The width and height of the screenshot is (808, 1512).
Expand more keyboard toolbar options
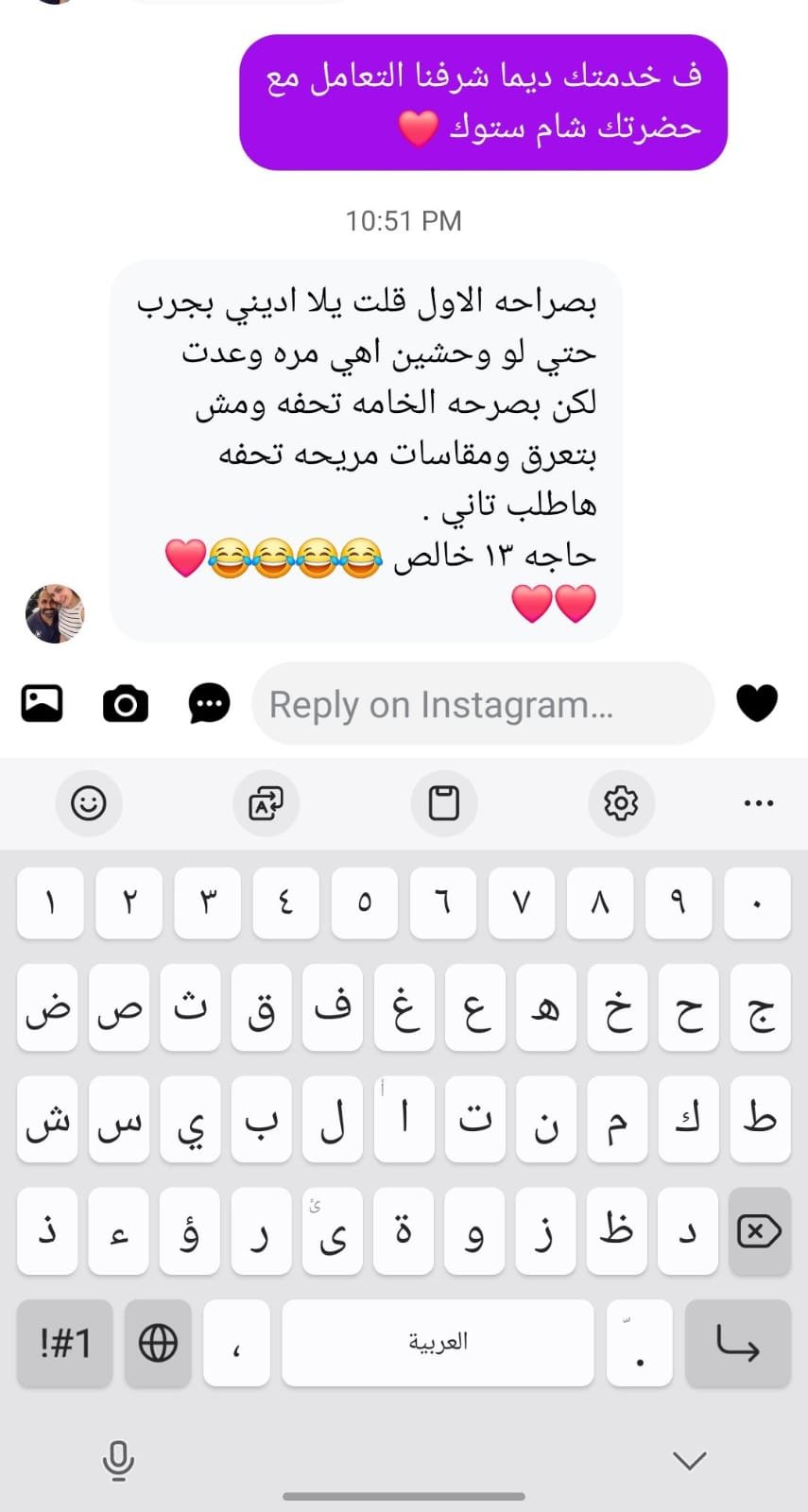click(x=758, y=803)
